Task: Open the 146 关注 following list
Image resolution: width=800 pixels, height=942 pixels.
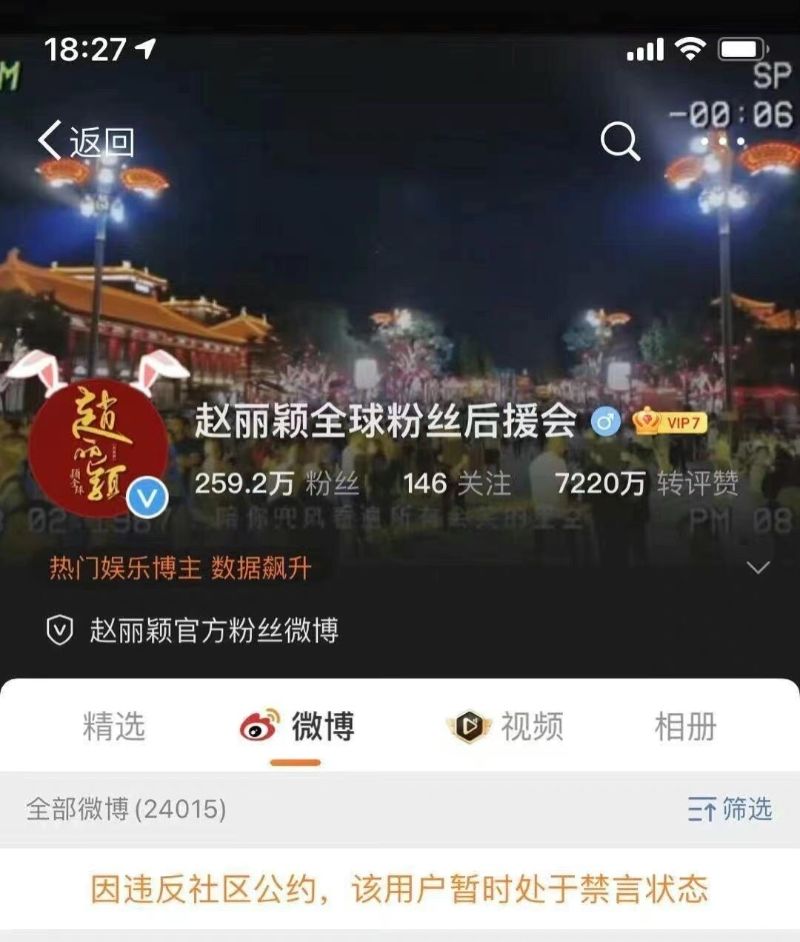Action: click(456, 484)
